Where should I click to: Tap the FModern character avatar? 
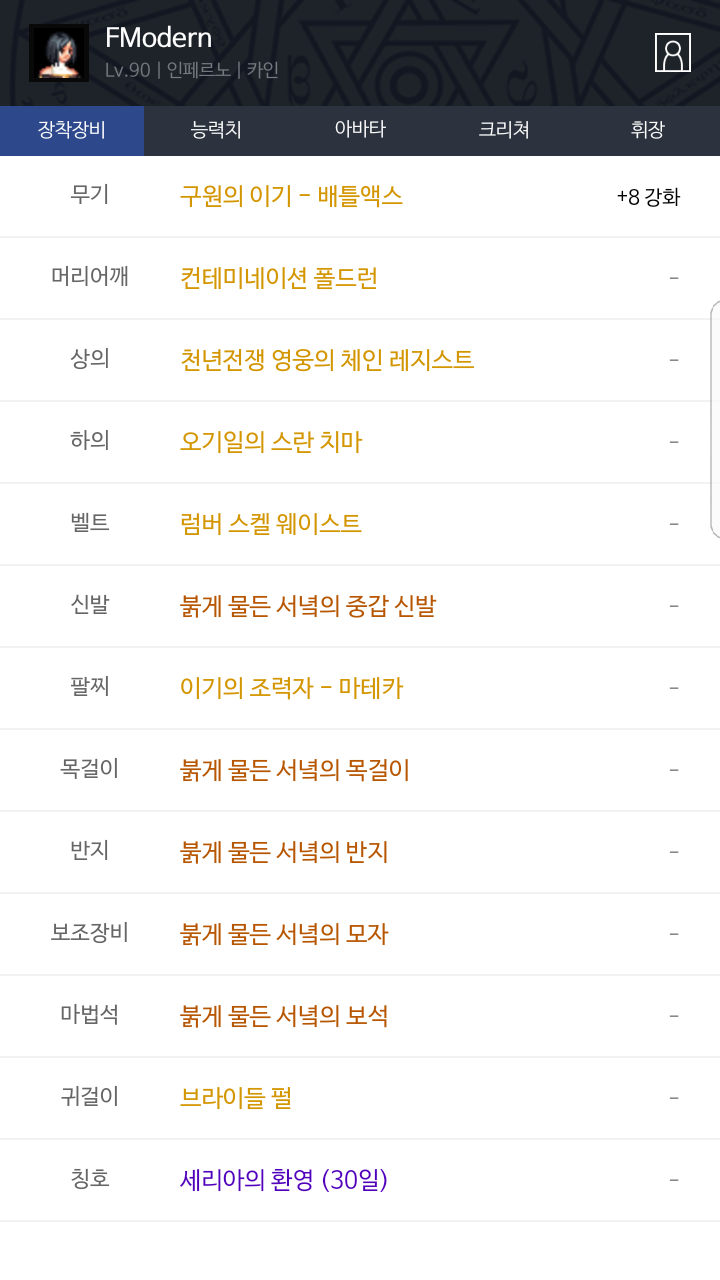point(59,53)
